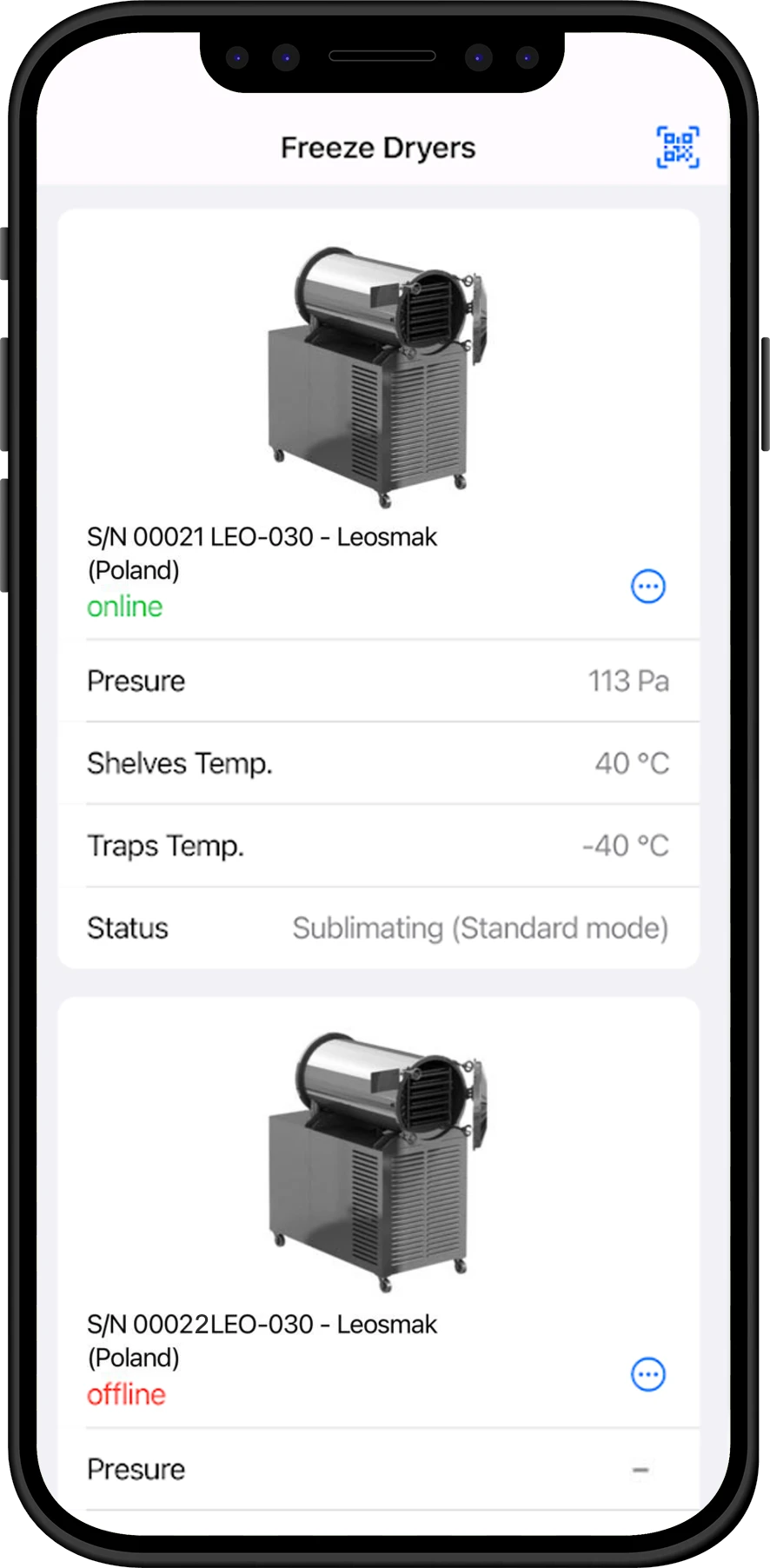Screen dimensions: 770x1568
Task: Tap the Presure value of 113 Pa
Action: pos(628,681)
